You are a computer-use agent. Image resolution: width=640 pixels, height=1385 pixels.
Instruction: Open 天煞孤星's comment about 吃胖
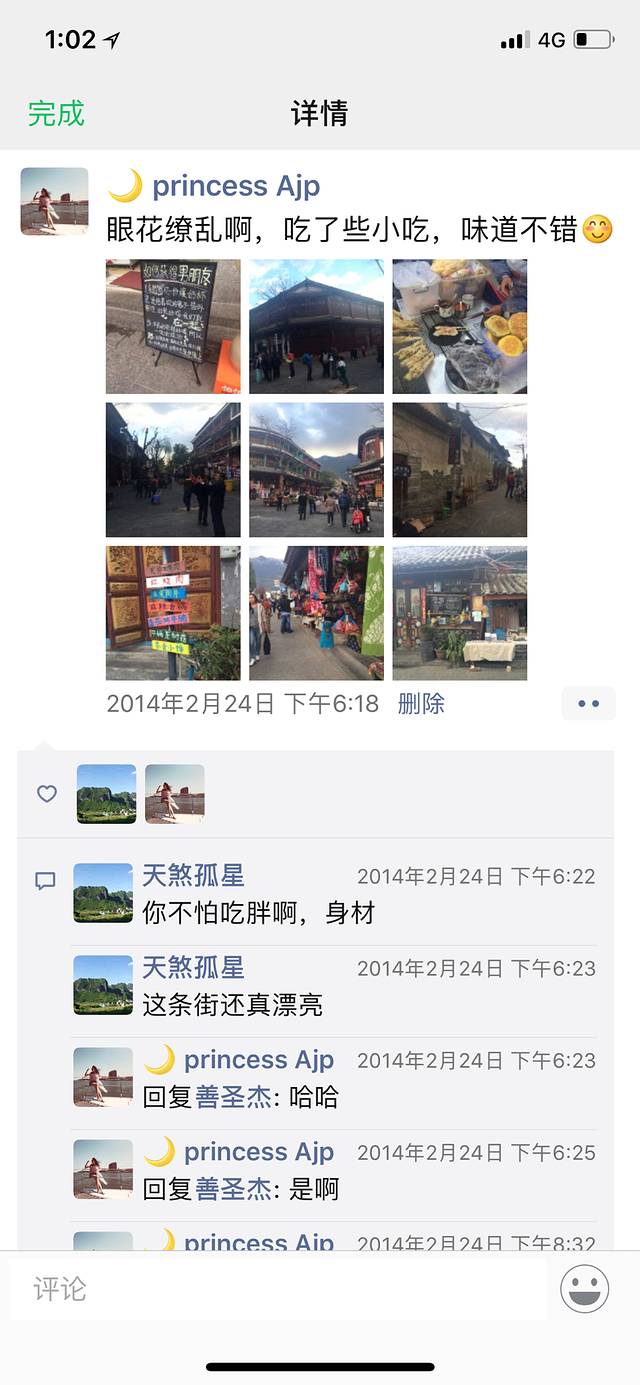pyautogui.click(x=258, y=913)
